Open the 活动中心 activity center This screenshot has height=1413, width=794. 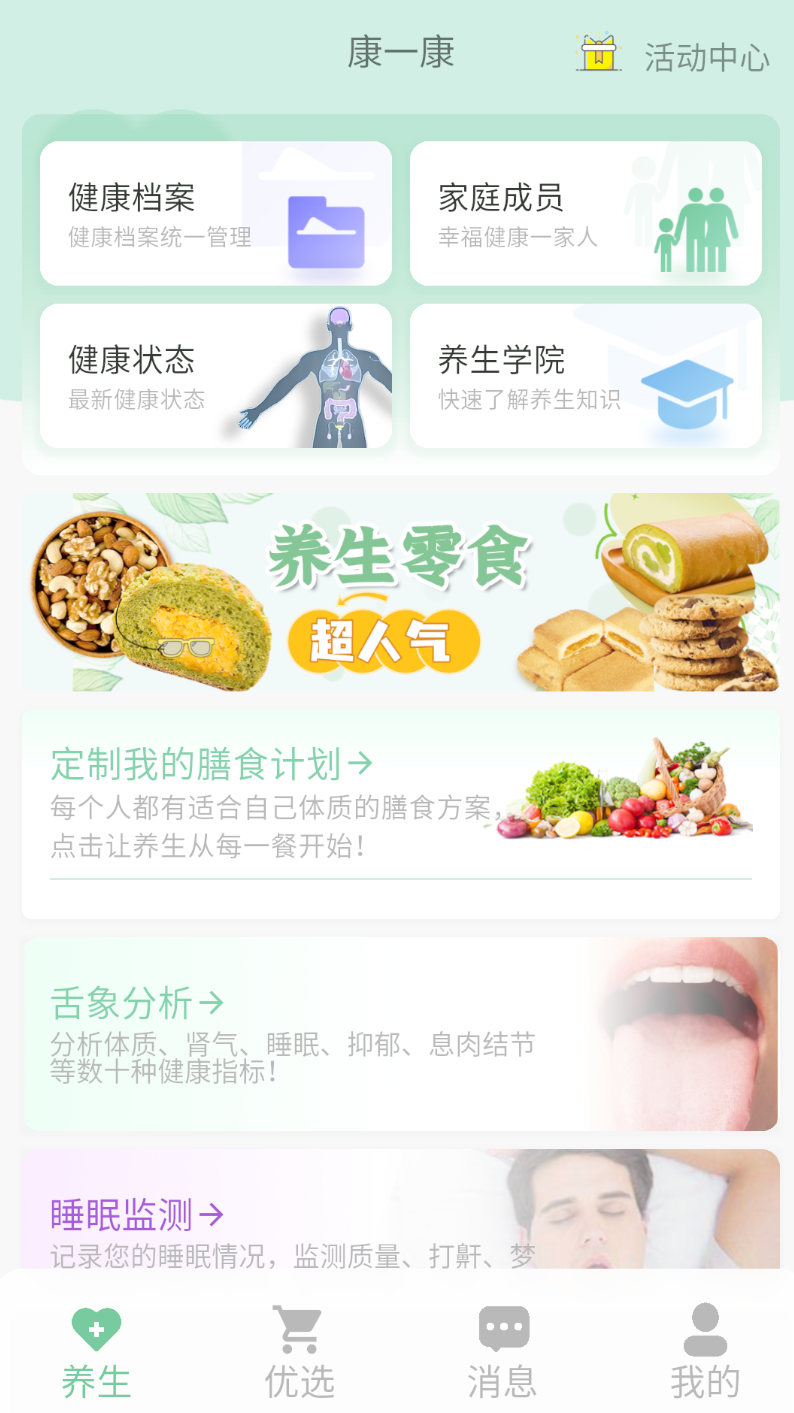tap(674, 55)
